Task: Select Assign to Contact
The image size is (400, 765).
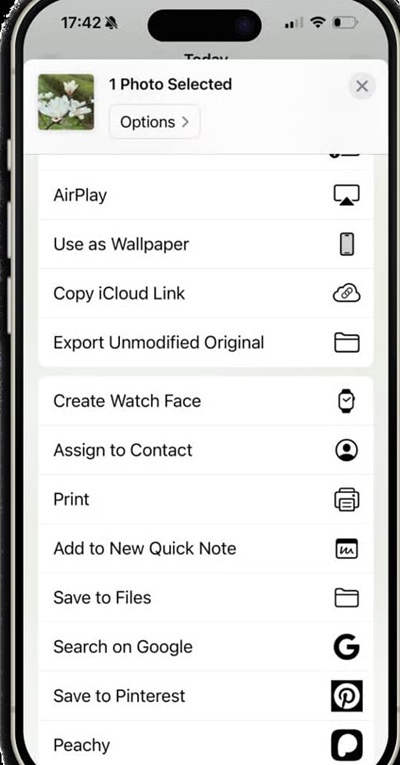Action: [206, 450]
